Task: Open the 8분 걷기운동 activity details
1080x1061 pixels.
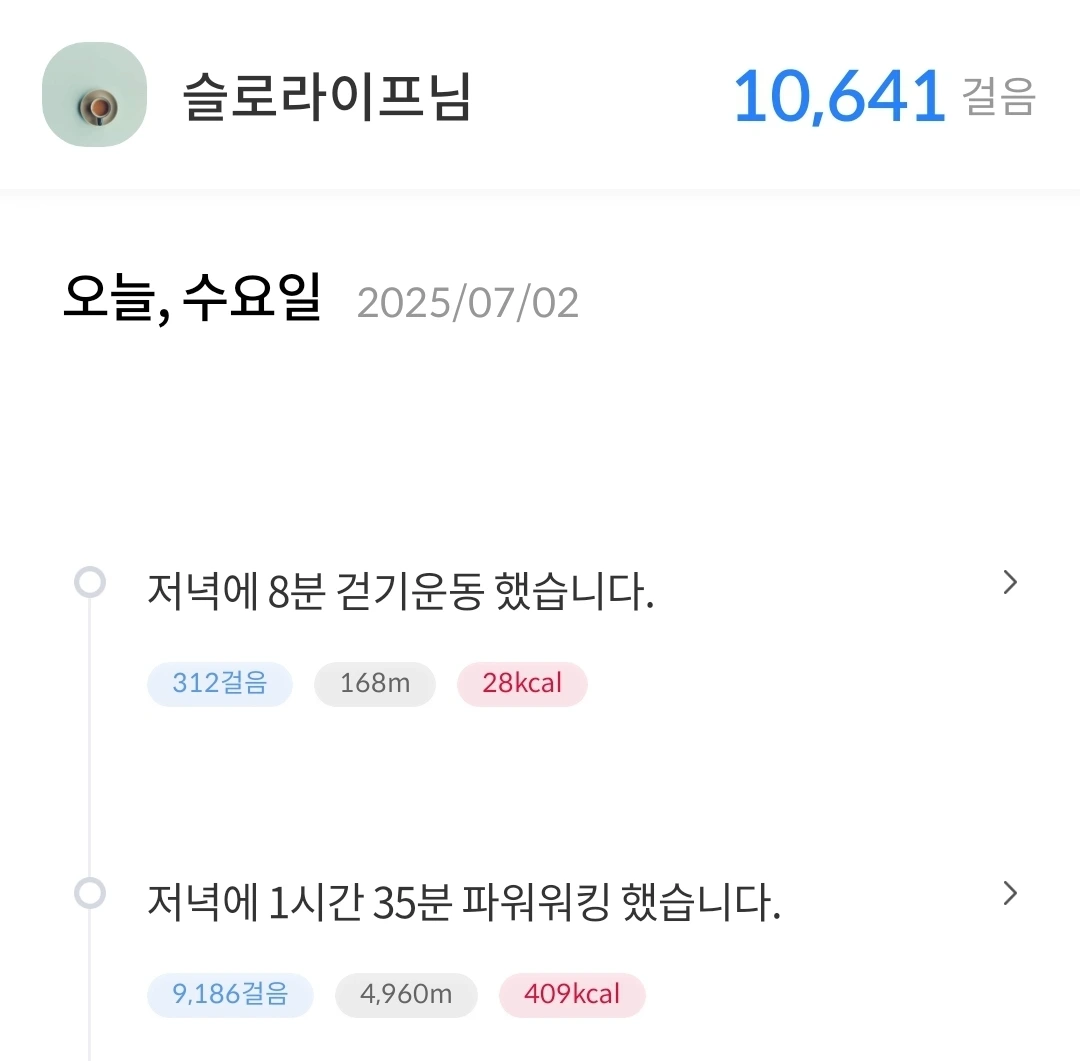Action: click(x=1010, y=583)
